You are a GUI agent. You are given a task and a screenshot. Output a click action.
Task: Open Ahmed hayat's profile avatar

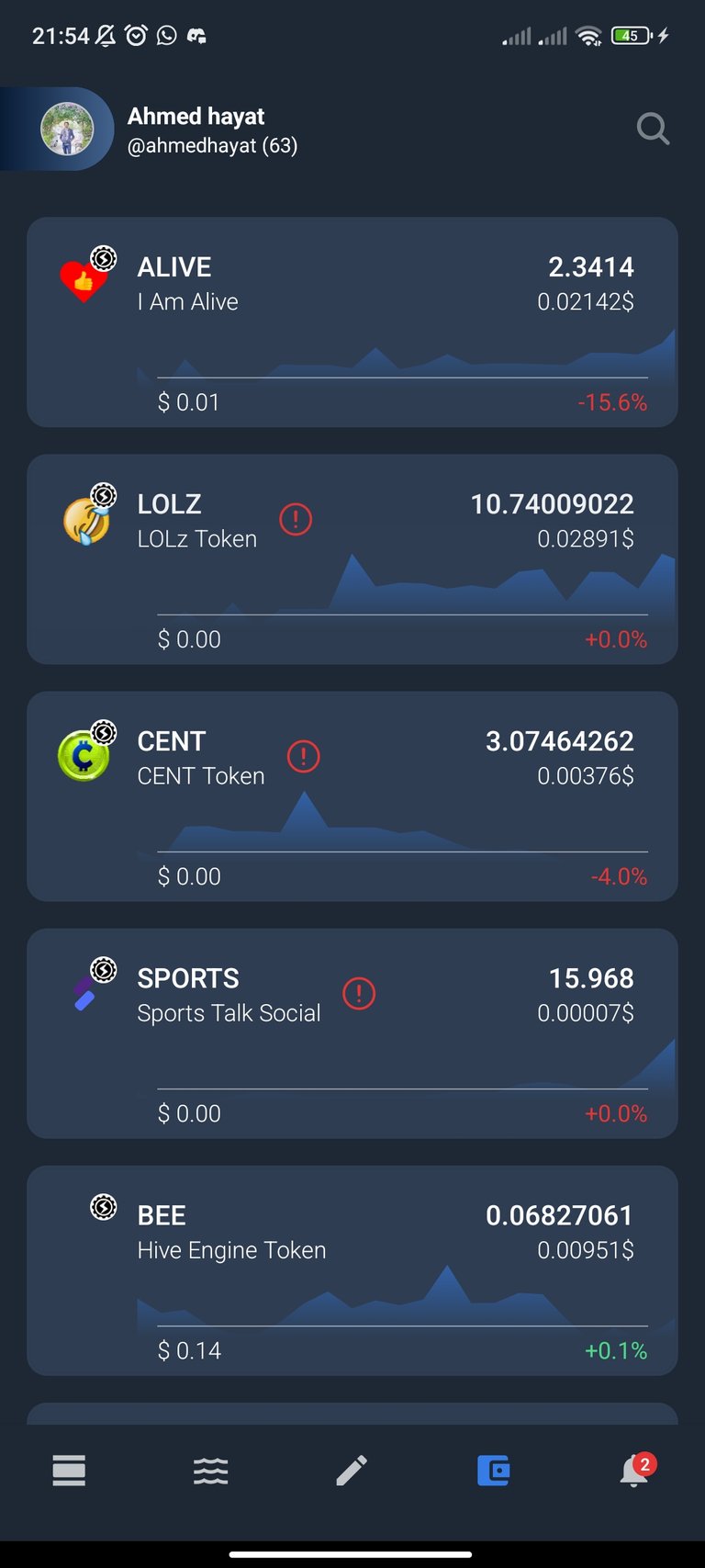(67, 129)
